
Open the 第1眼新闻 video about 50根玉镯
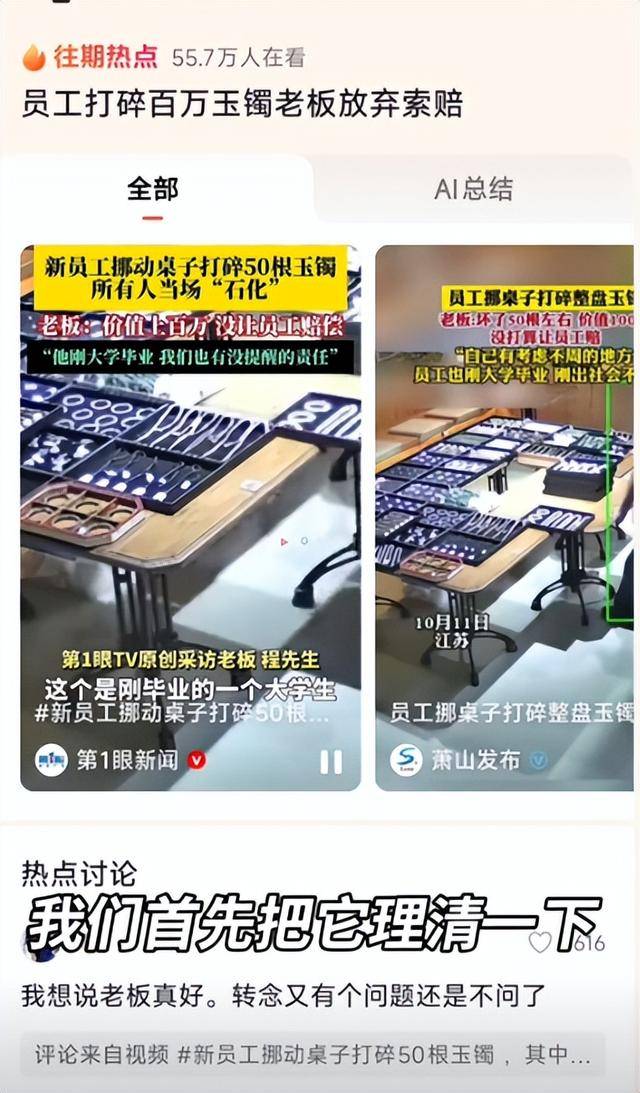(190, 500)
